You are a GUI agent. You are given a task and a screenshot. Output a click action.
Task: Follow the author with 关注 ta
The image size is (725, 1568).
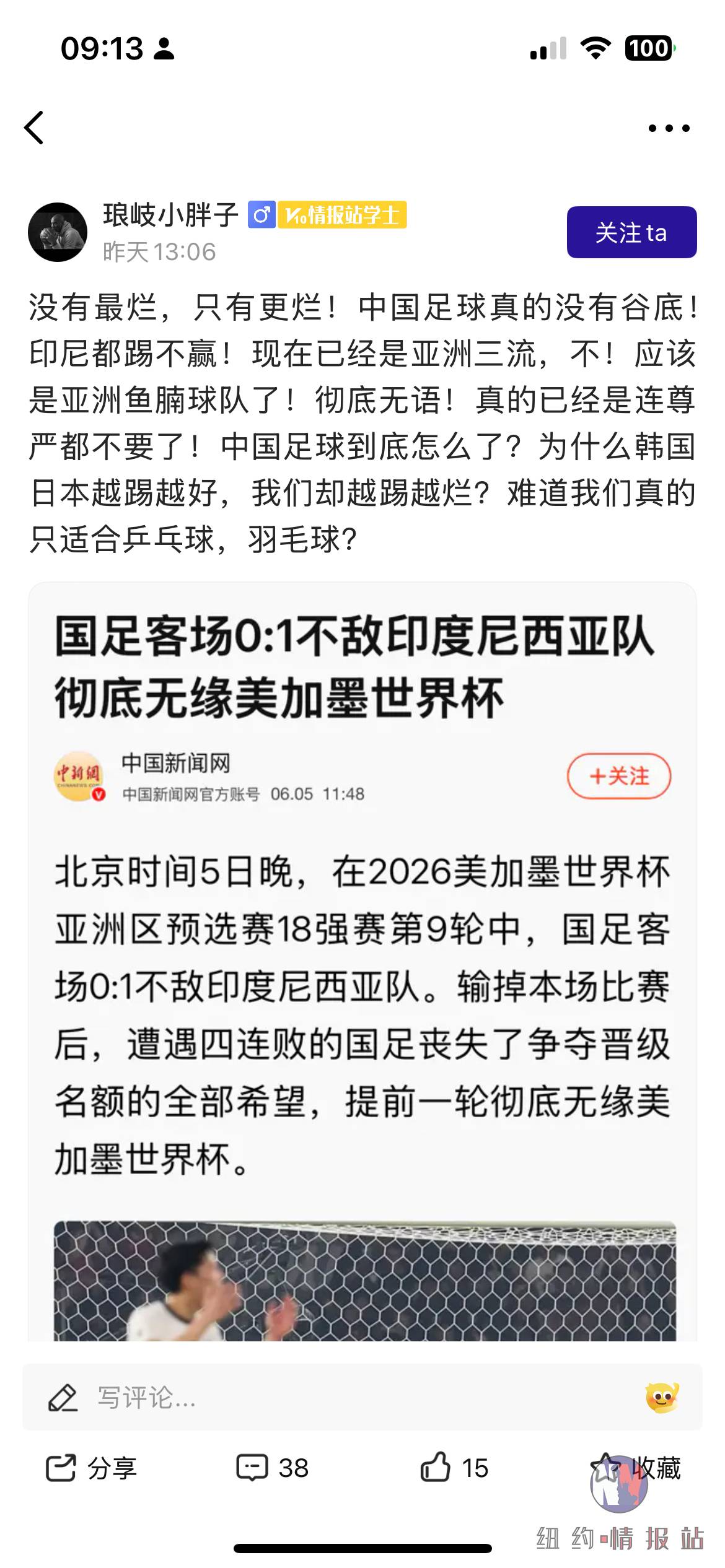point(631,232)
